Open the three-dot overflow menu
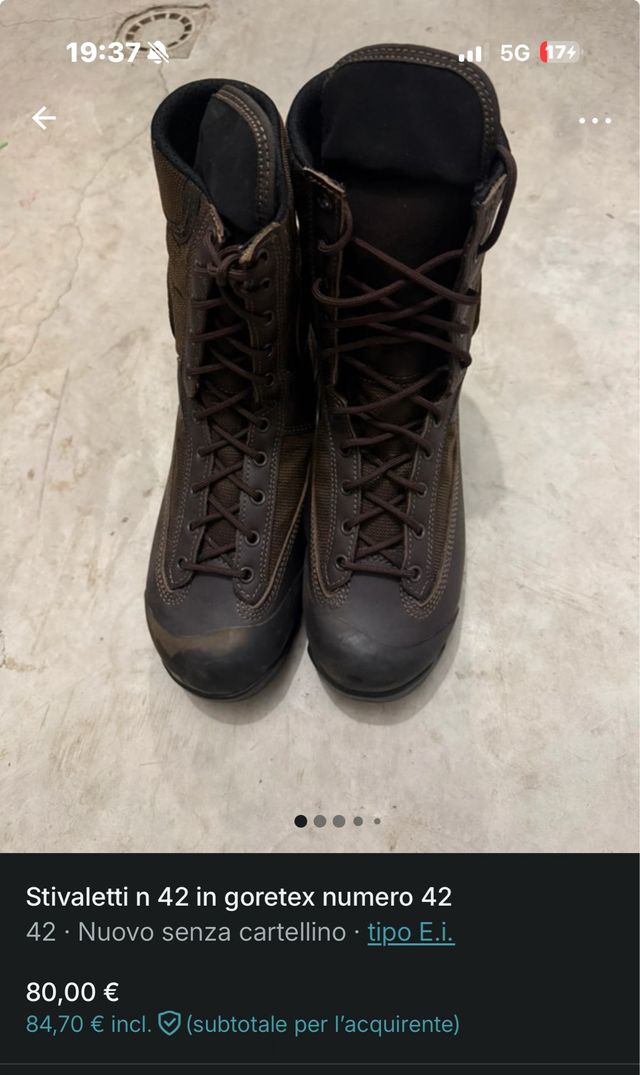 point(595,120)
